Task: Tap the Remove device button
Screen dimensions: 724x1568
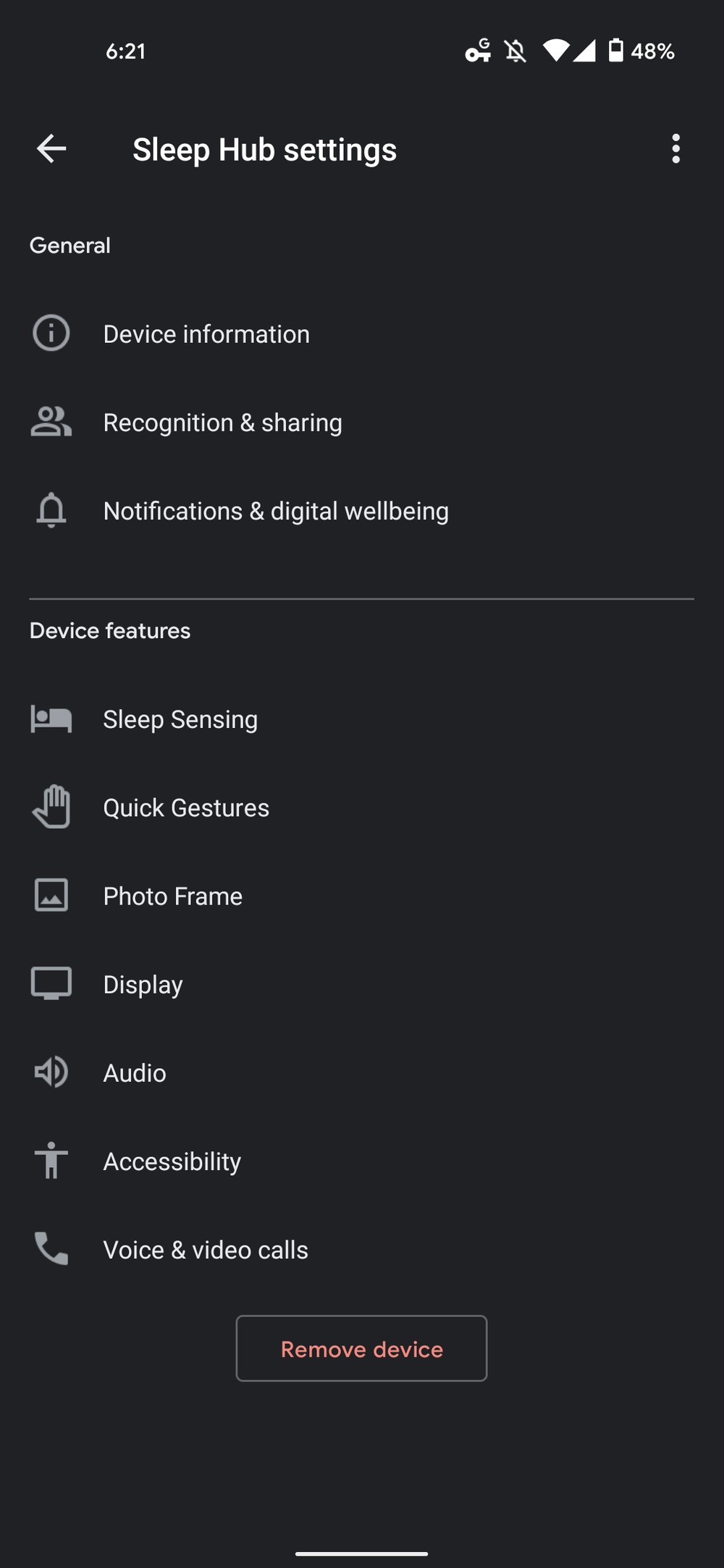Action: [361, 1348]
